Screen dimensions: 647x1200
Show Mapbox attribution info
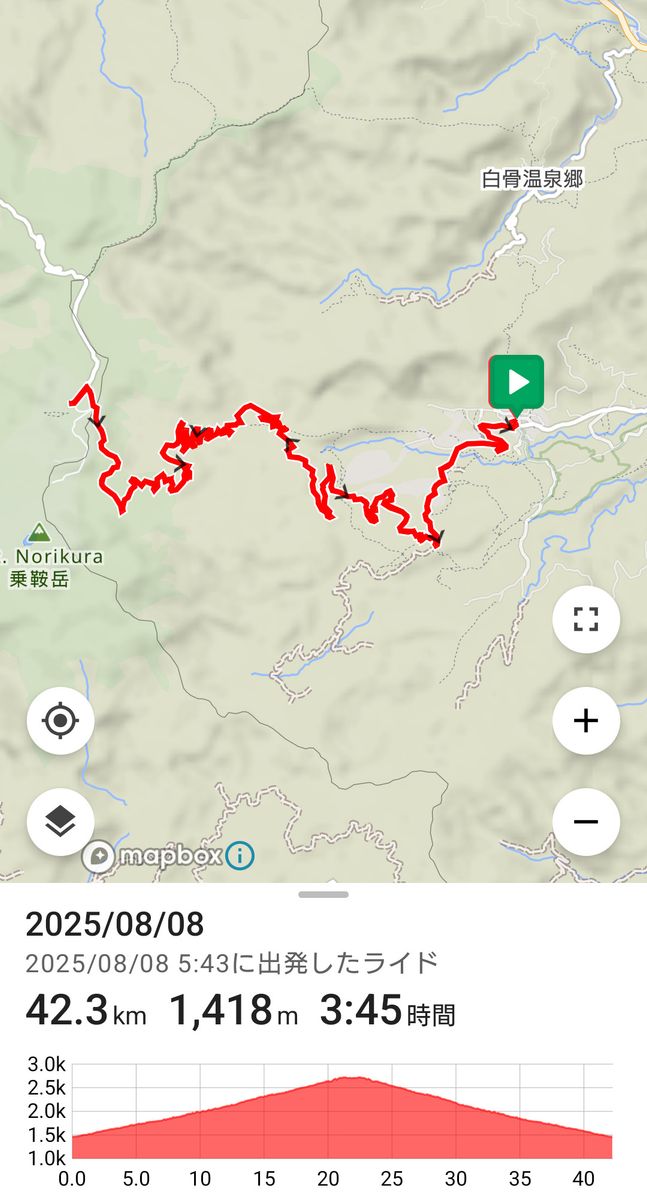pyautogui.click(x=240, y=855)
